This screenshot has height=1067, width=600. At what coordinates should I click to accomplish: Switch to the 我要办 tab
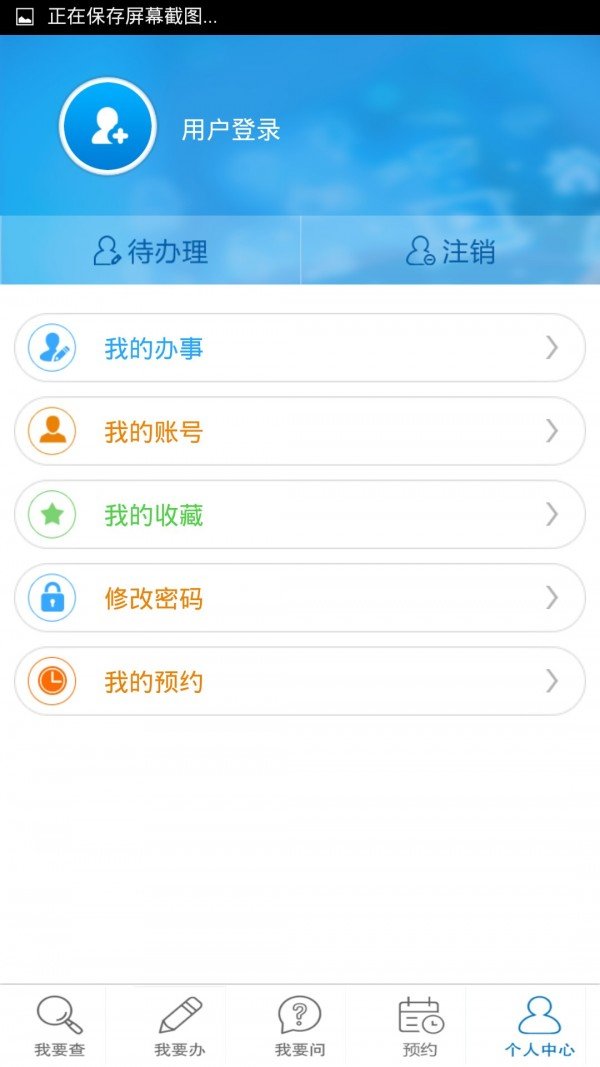pyautogui.click(x=180, y=1026)
